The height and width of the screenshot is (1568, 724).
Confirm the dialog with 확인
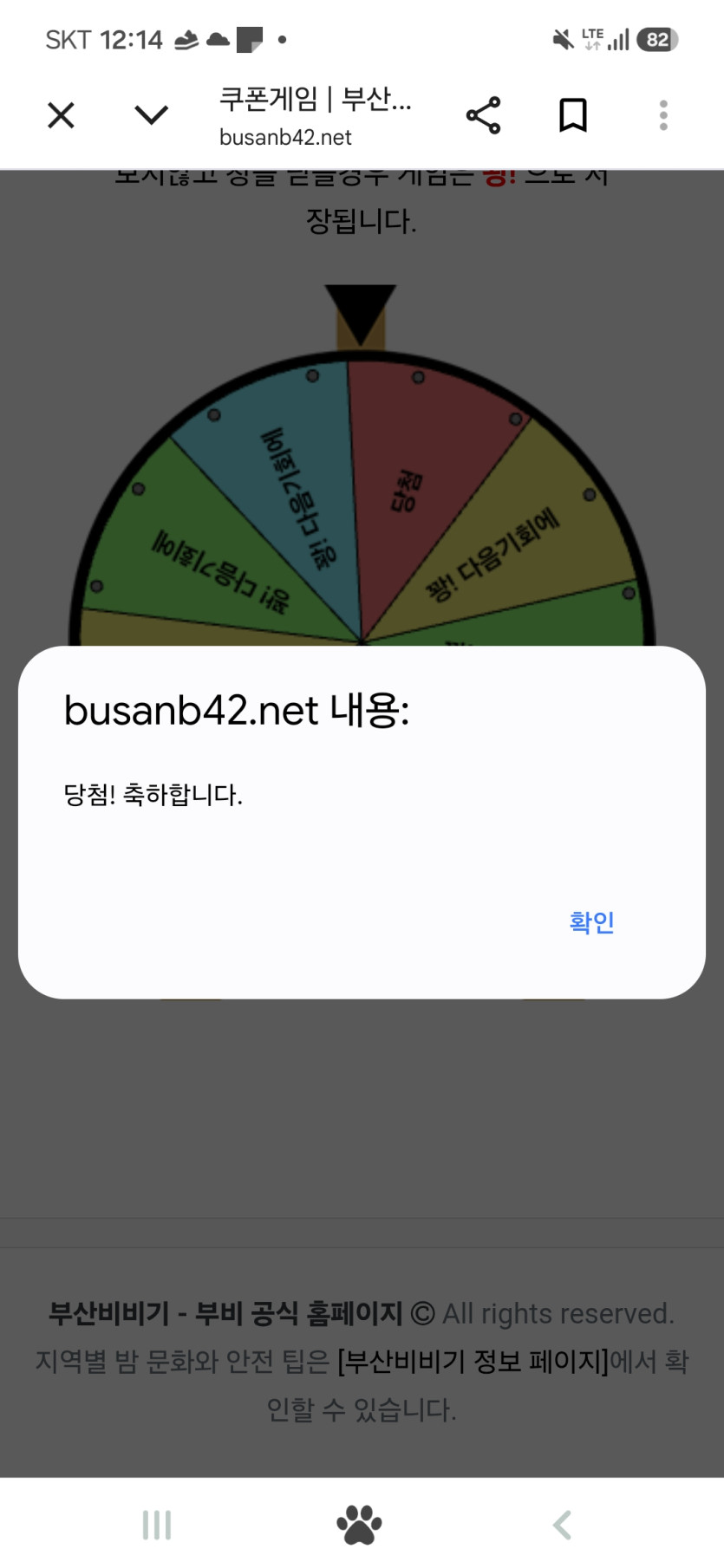591,921
